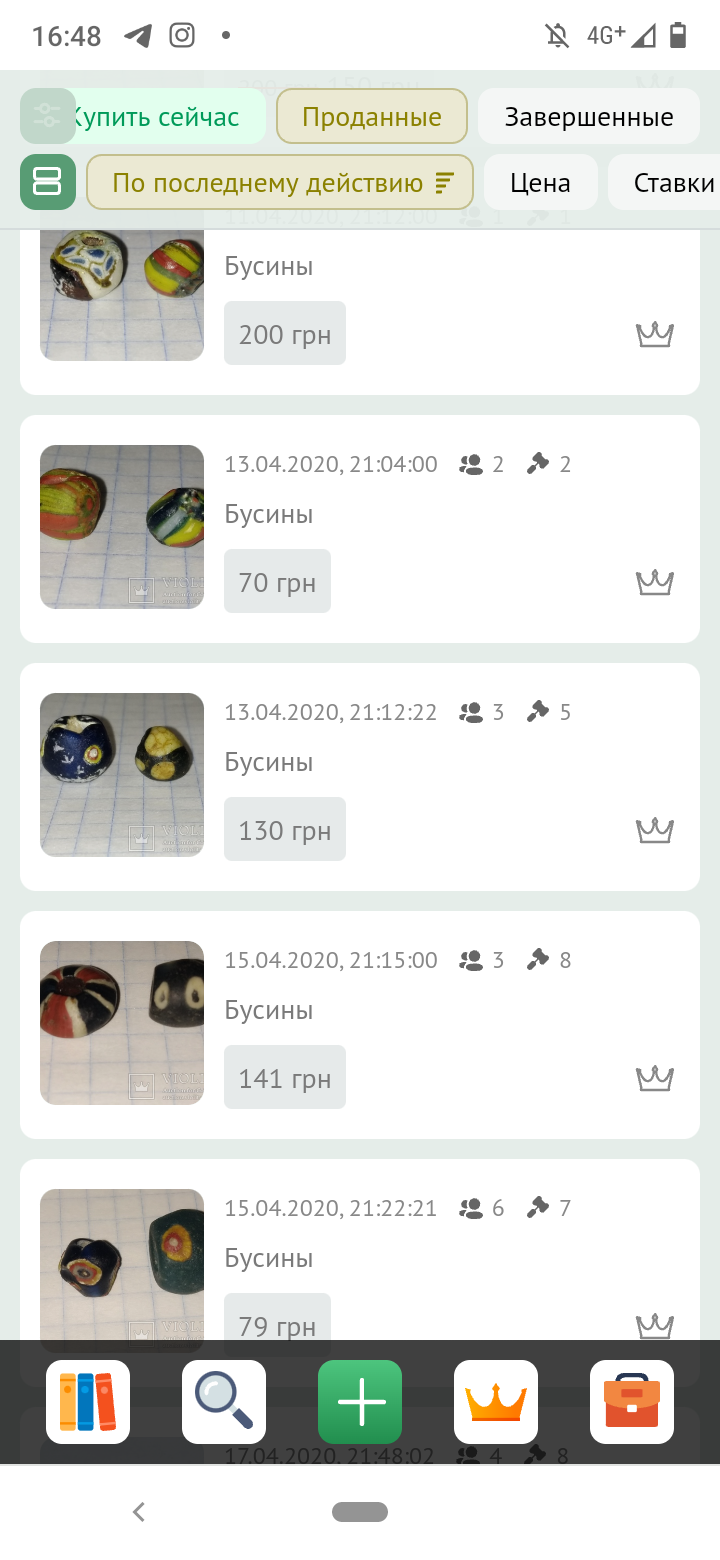720x1560 pixels.
Task: Open the Бусины lot priced 70 грн
Action: tap(360, 529)
